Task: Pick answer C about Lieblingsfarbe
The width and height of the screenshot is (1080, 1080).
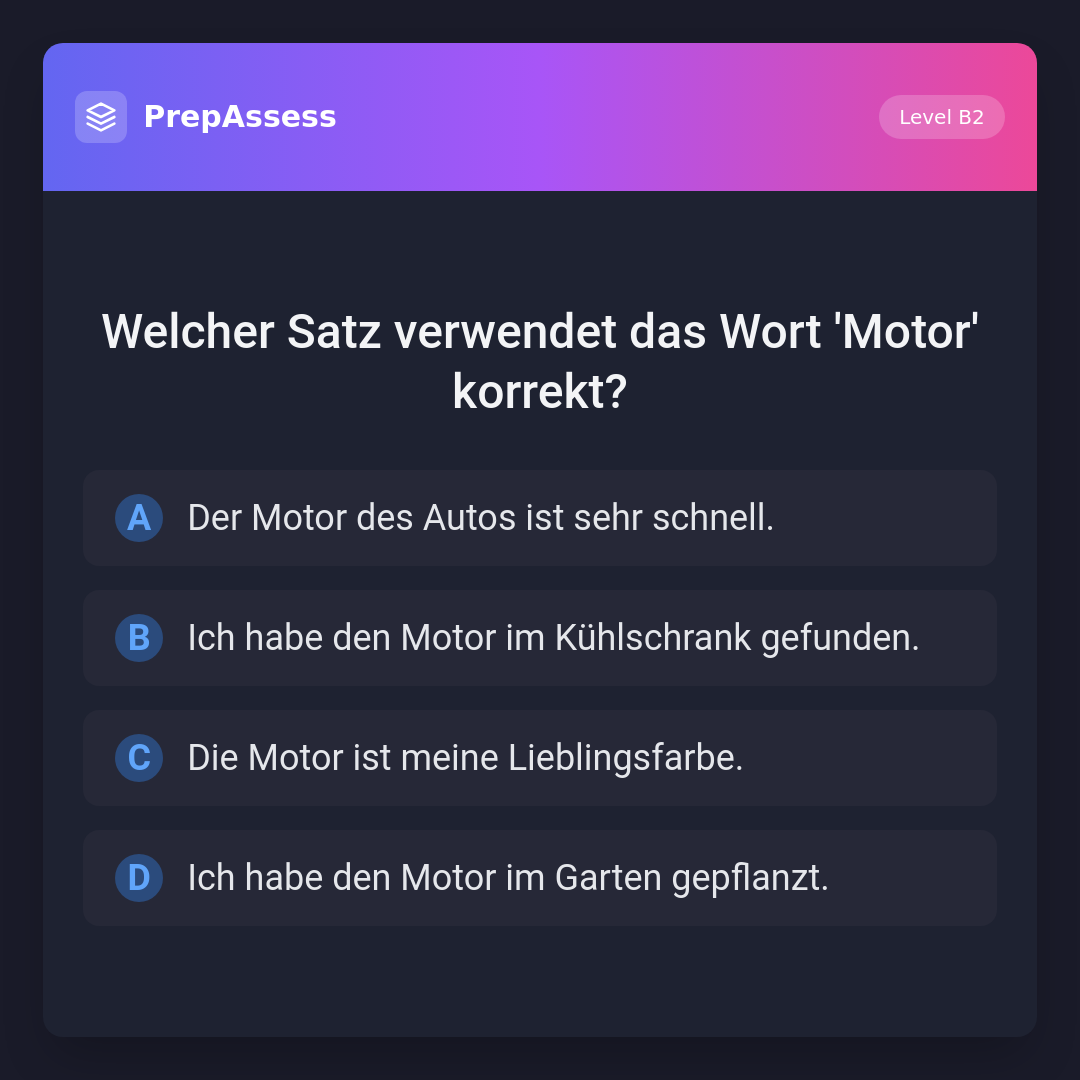Action: point(540,758)
